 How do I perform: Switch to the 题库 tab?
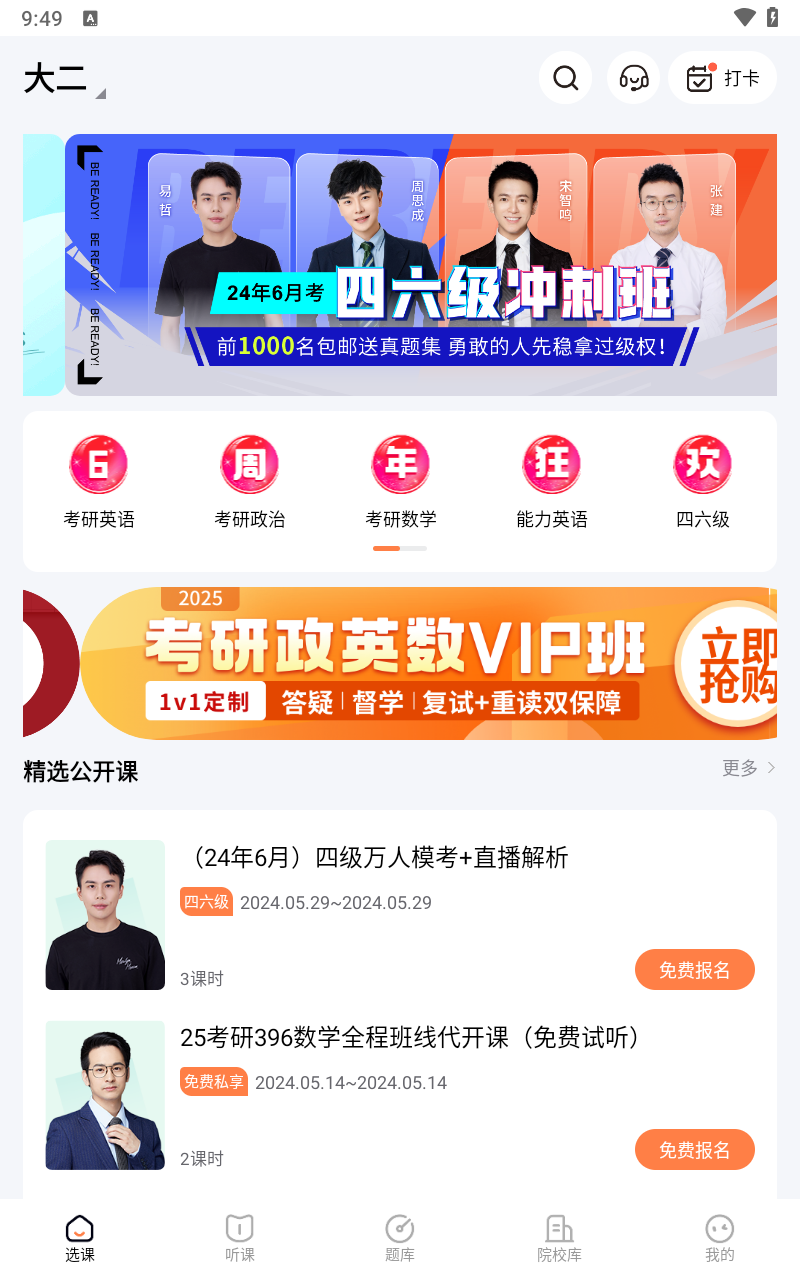tap(400, 1238)
